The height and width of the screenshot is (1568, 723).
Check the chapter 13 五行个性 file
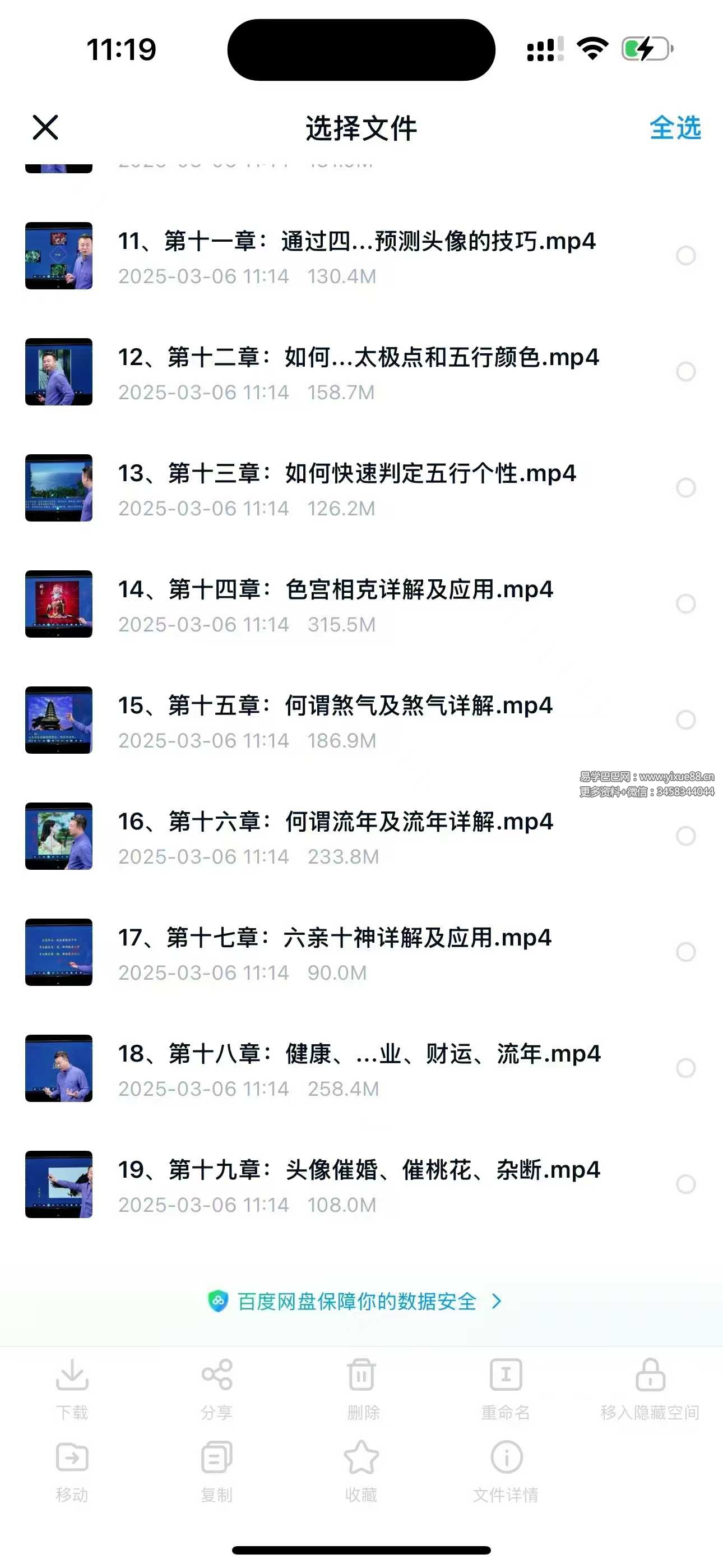[685, 487]
